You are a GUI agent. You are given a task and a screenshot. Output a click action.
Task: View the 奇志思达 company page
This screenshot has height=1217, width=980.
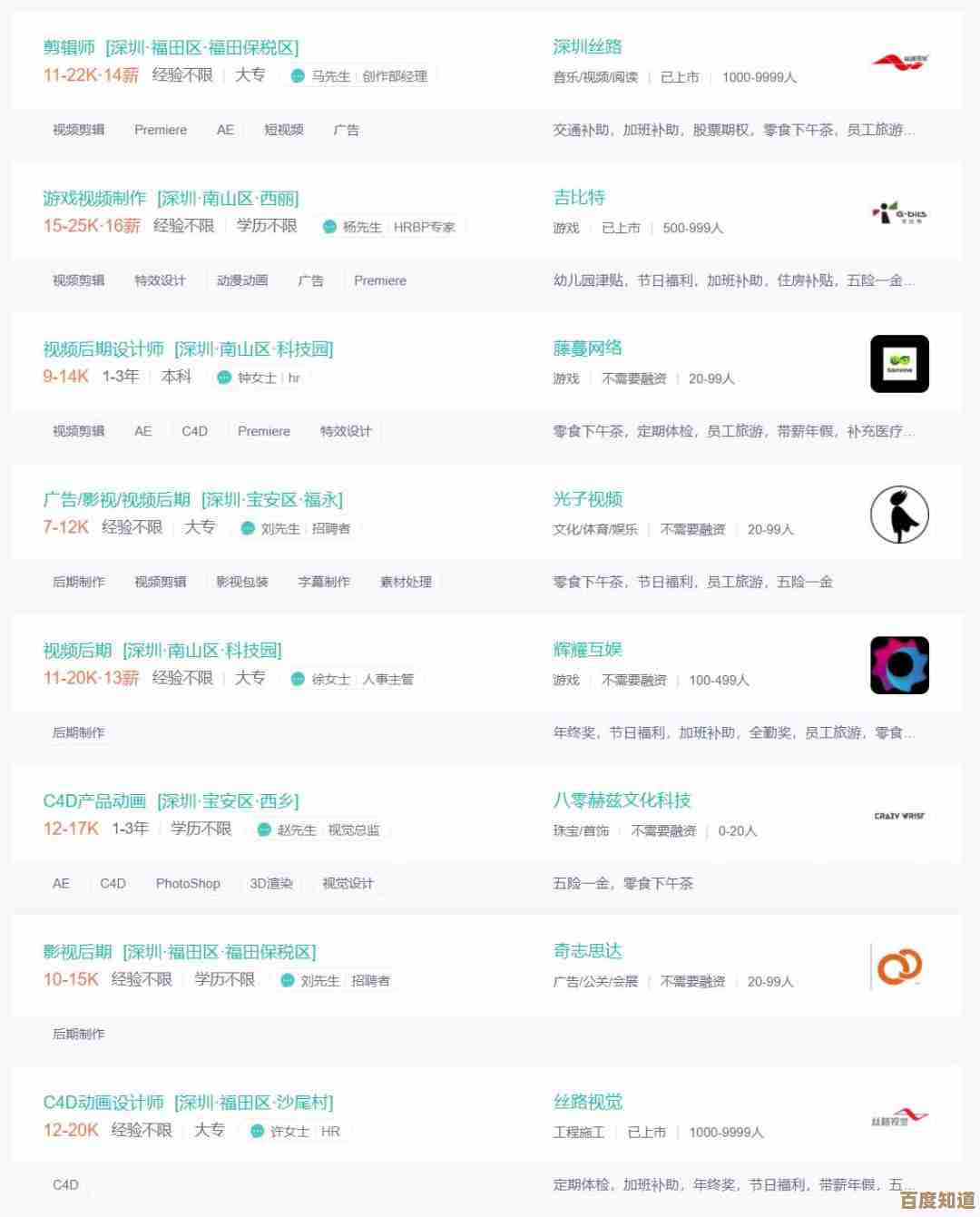(587, 950)
